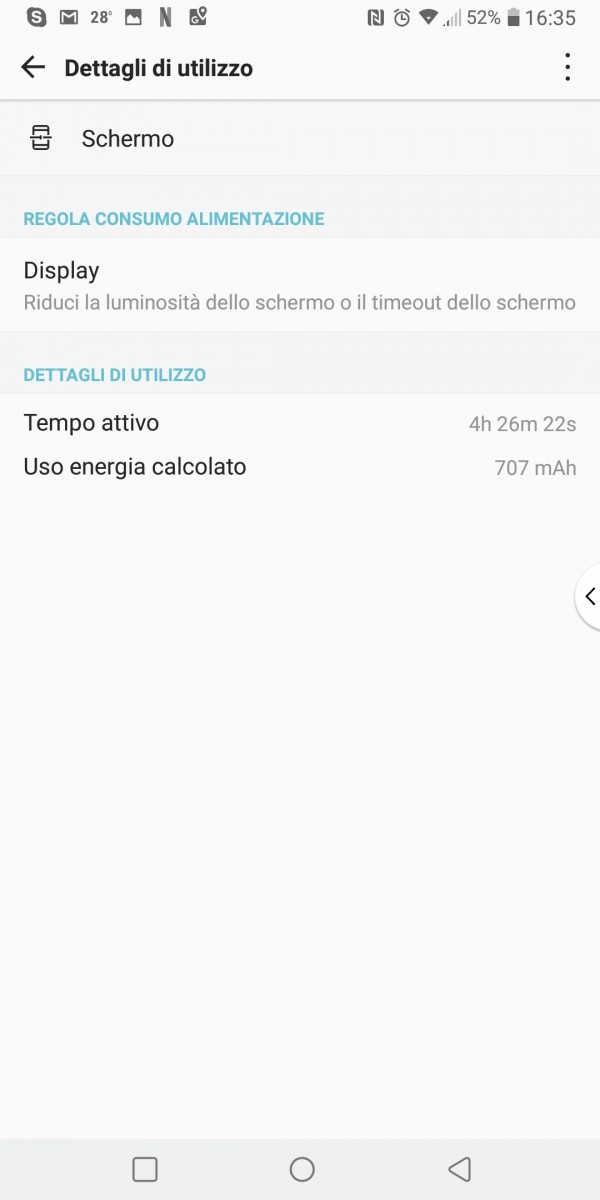Open the three-dot overflow menu
The image size is (600, 1200).
tap(567, 67)
